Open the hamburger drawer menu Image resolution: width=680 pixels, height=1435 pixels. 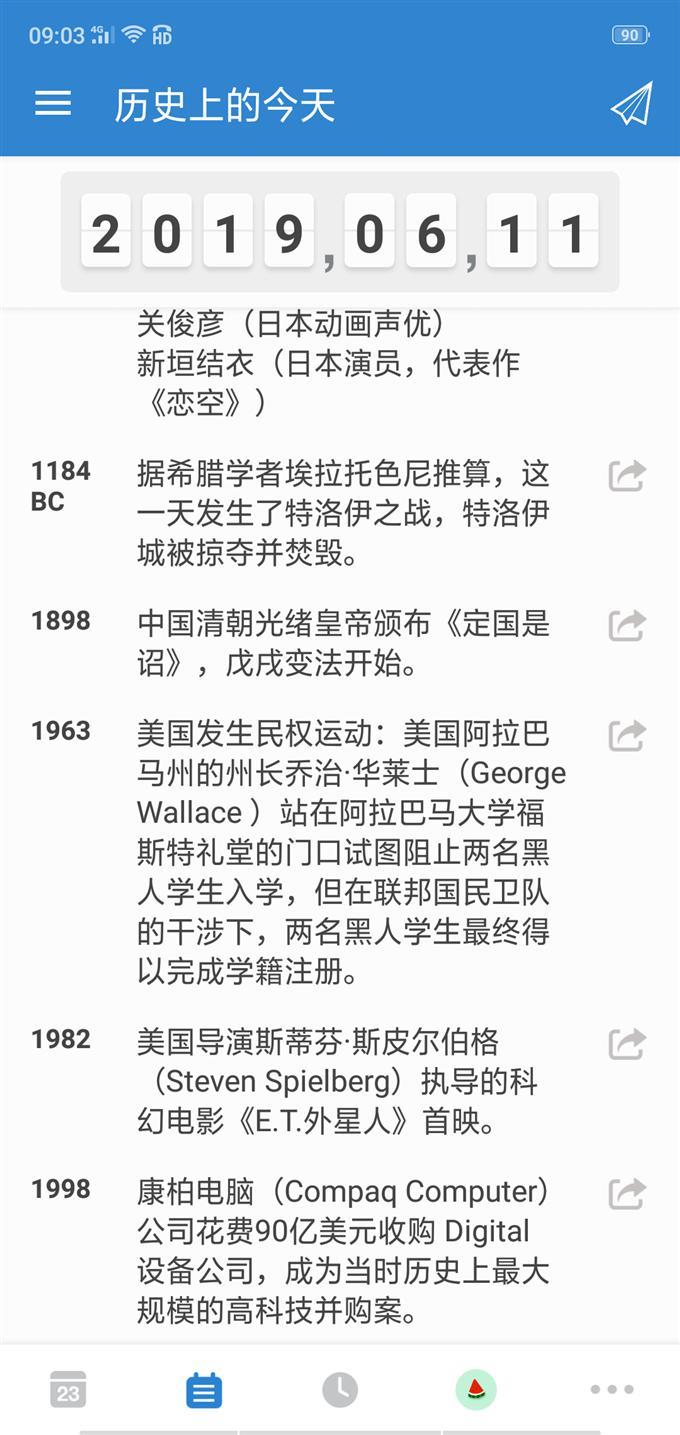53,104
